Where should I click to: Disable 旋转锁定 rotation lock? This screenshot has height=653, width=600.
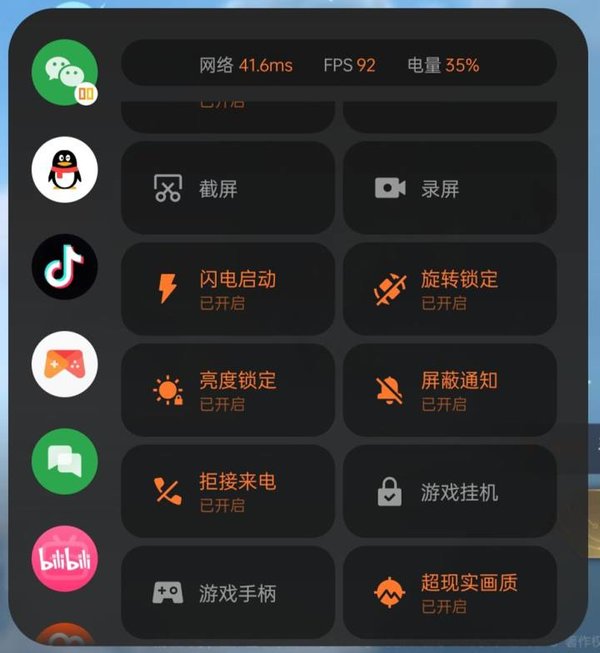tap(450, 289)
